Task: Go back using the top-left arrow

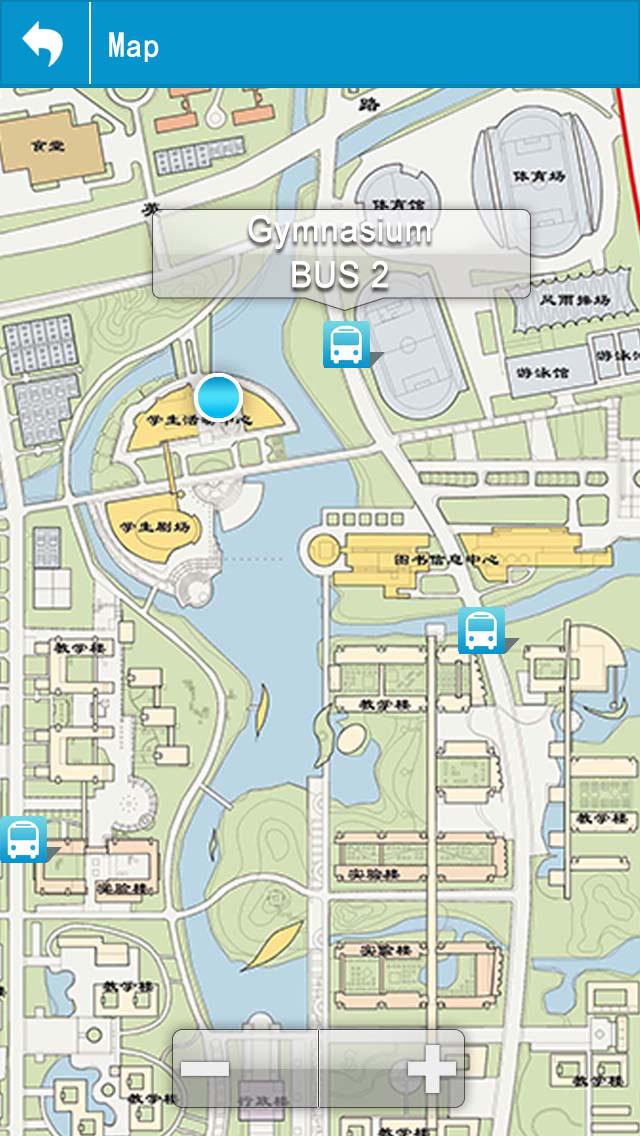Action: 43,45
